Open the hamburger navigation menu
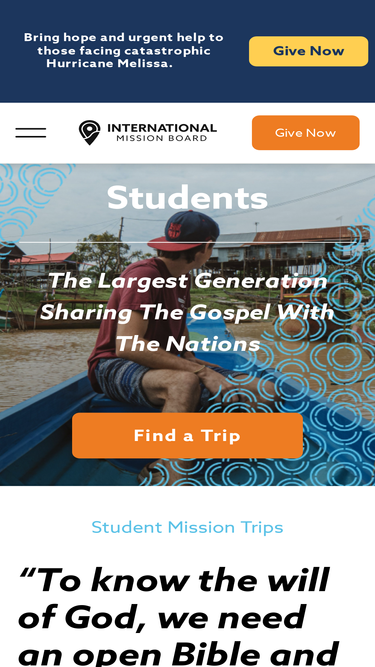 pos(31,133)
